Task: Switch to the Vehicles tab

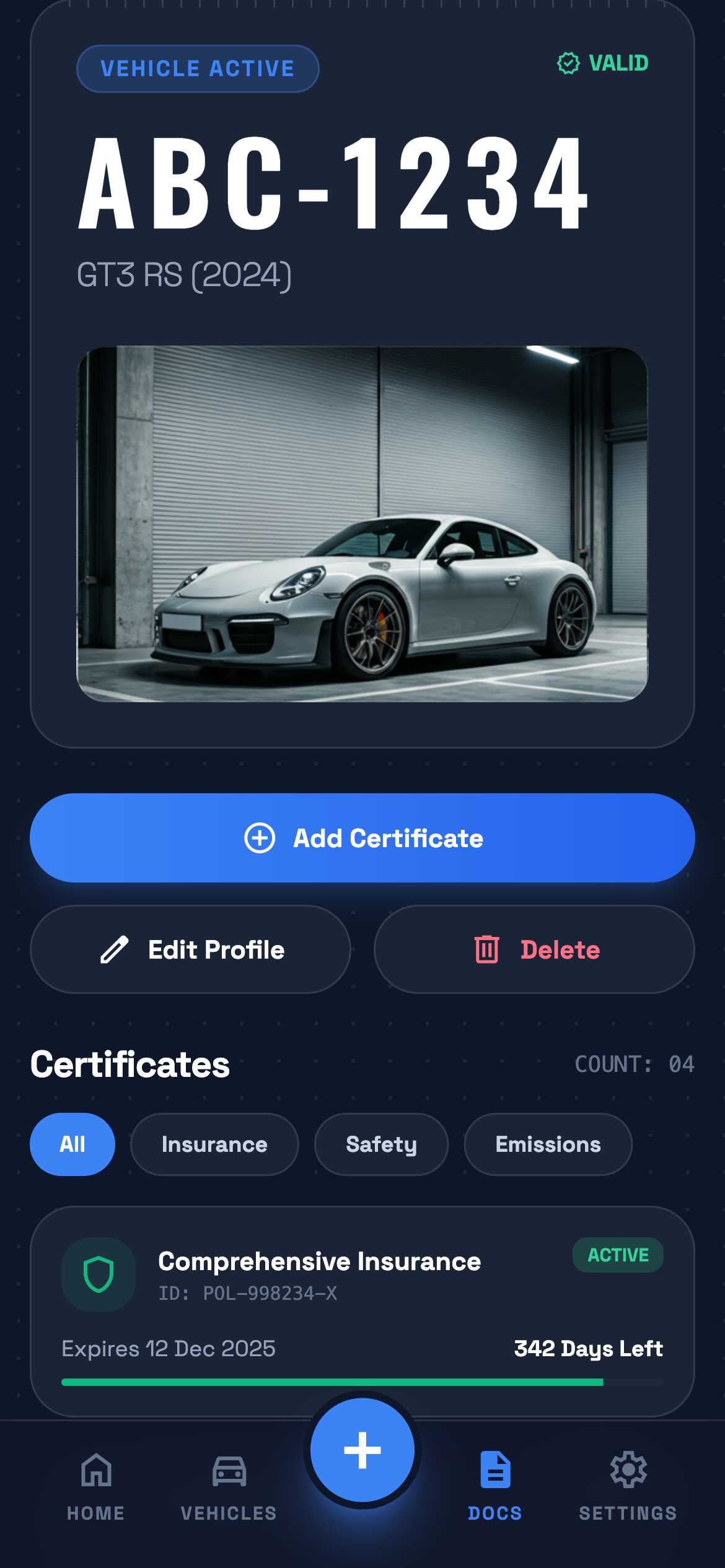Action: point(229,1485)
